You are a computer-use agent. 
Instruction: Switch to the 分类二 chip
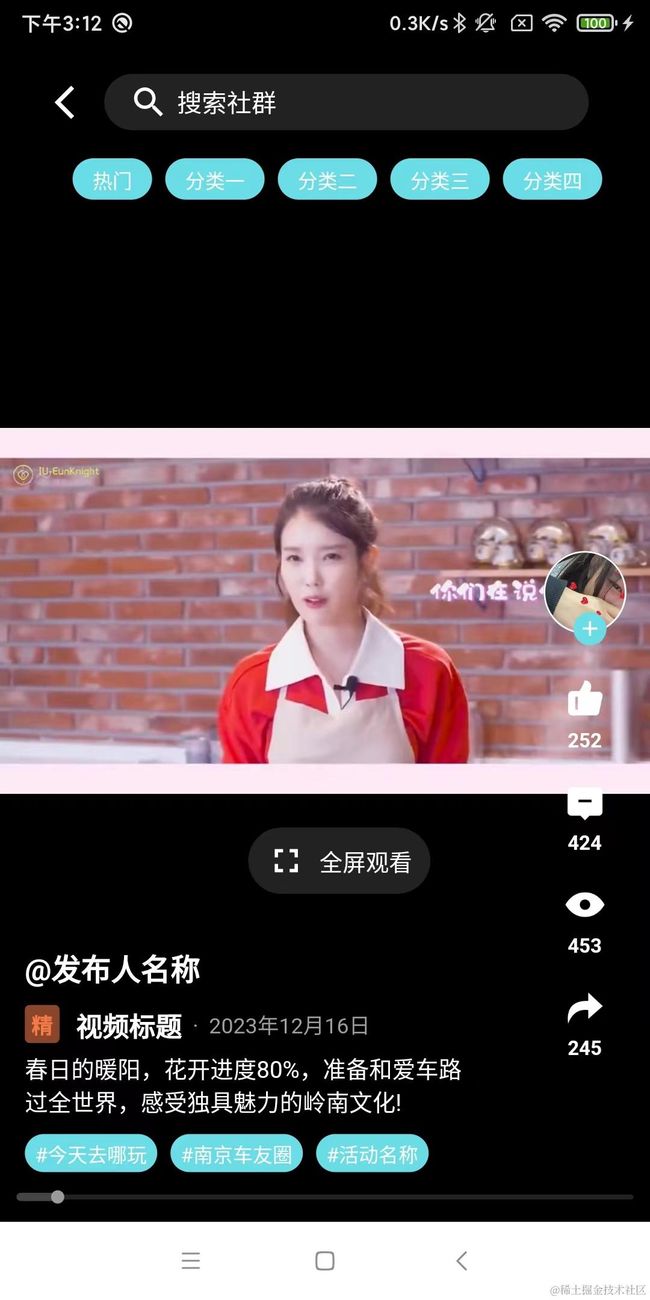[x=327, y=180]
